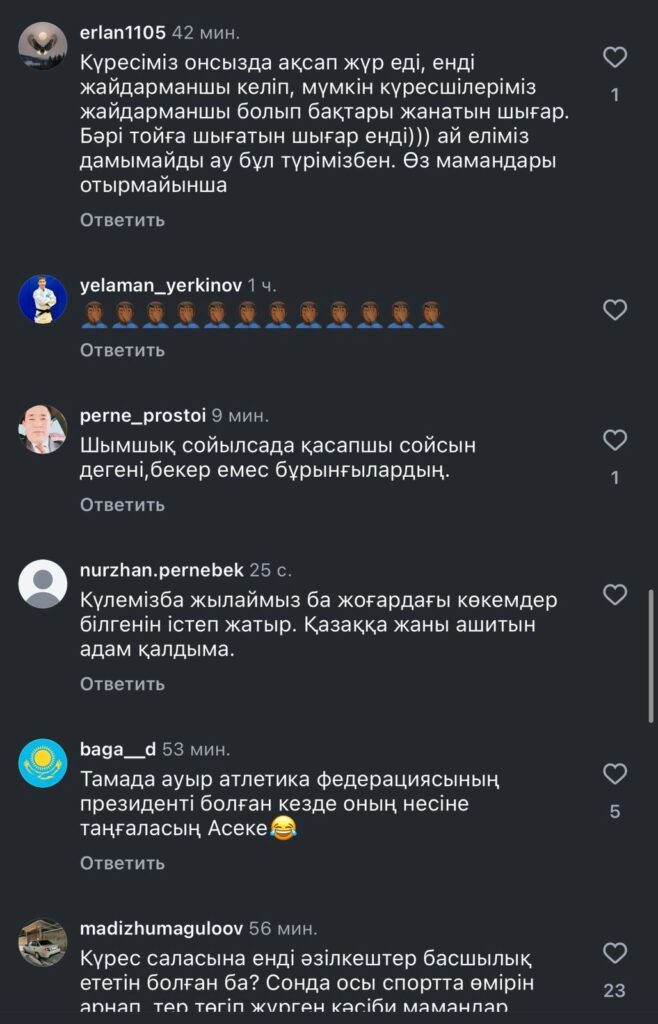View perne_prostoi's profile via avatar
658x1024 pixels.
point(43,429)
